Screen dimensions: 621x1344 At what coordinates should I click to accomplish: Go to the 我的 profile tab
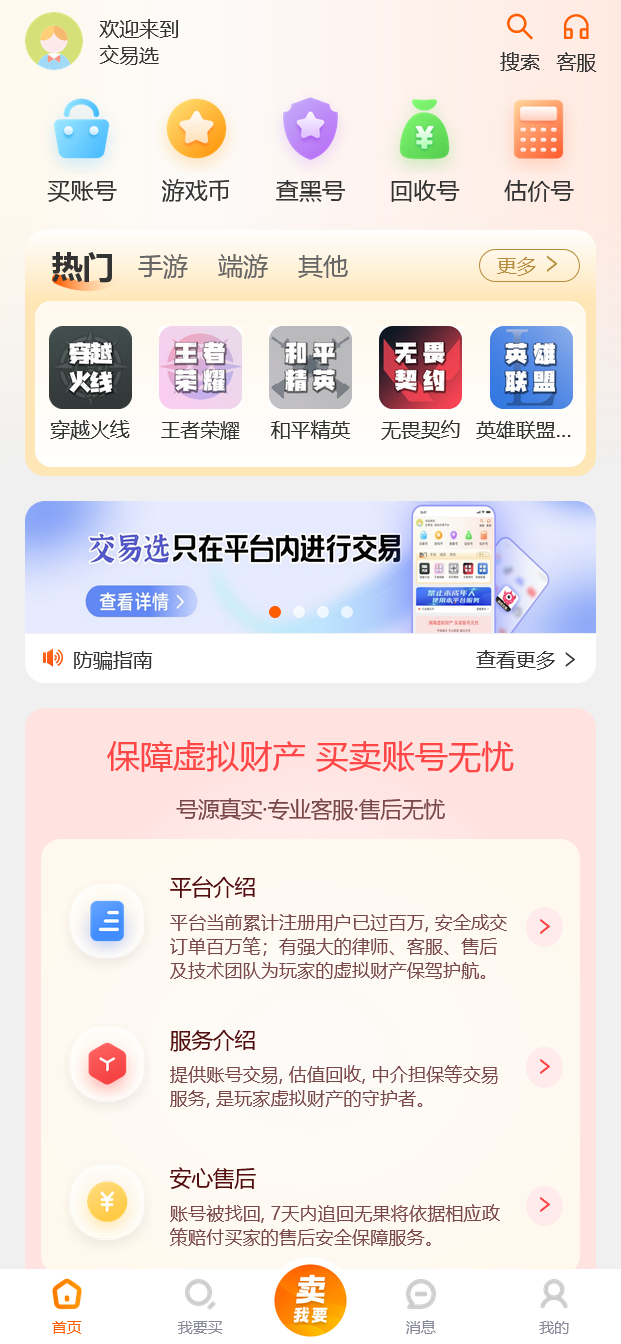pos(554,1306)
